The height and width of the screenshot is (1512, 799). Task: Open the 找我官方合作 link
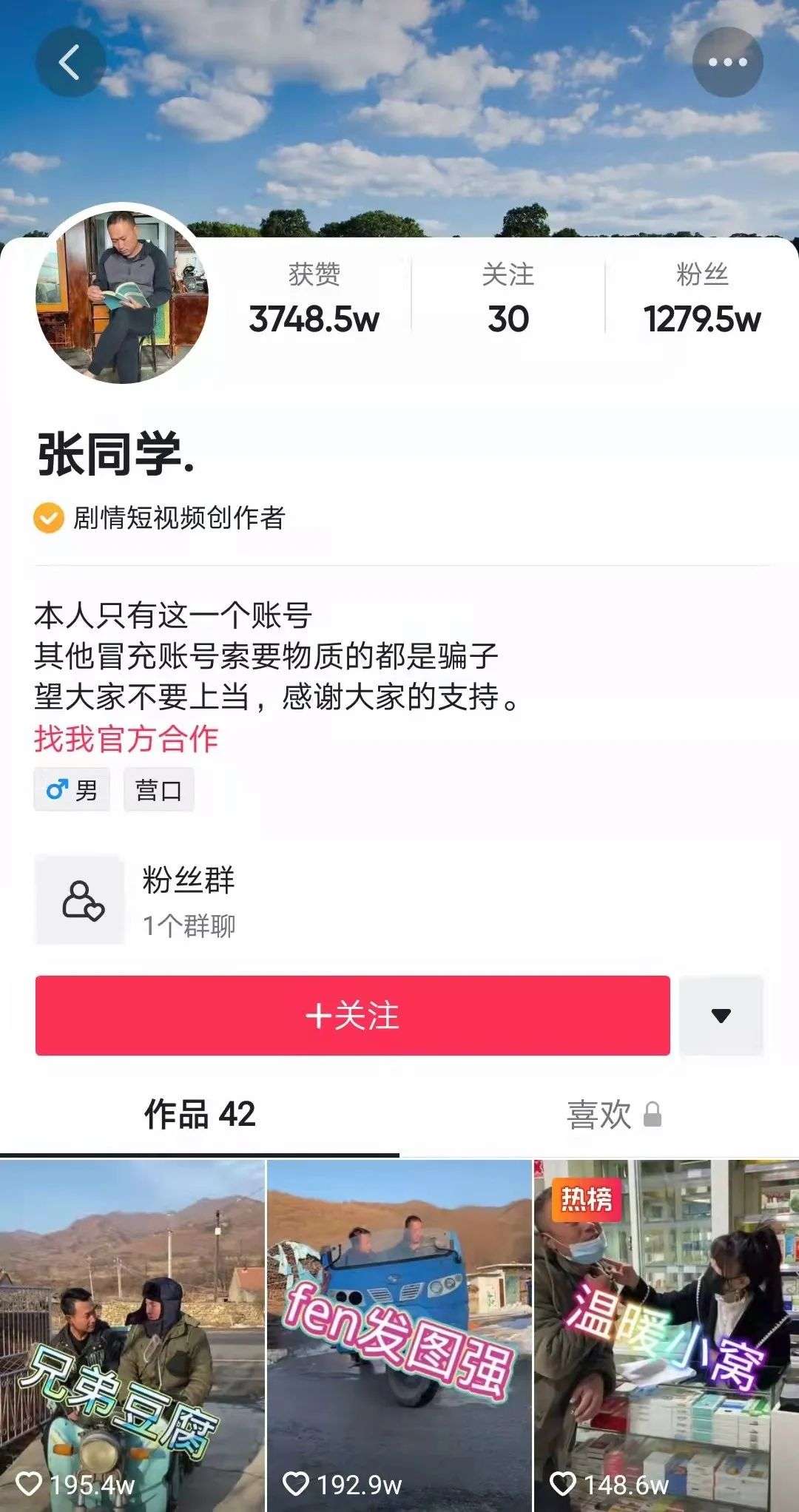[126, 738]
